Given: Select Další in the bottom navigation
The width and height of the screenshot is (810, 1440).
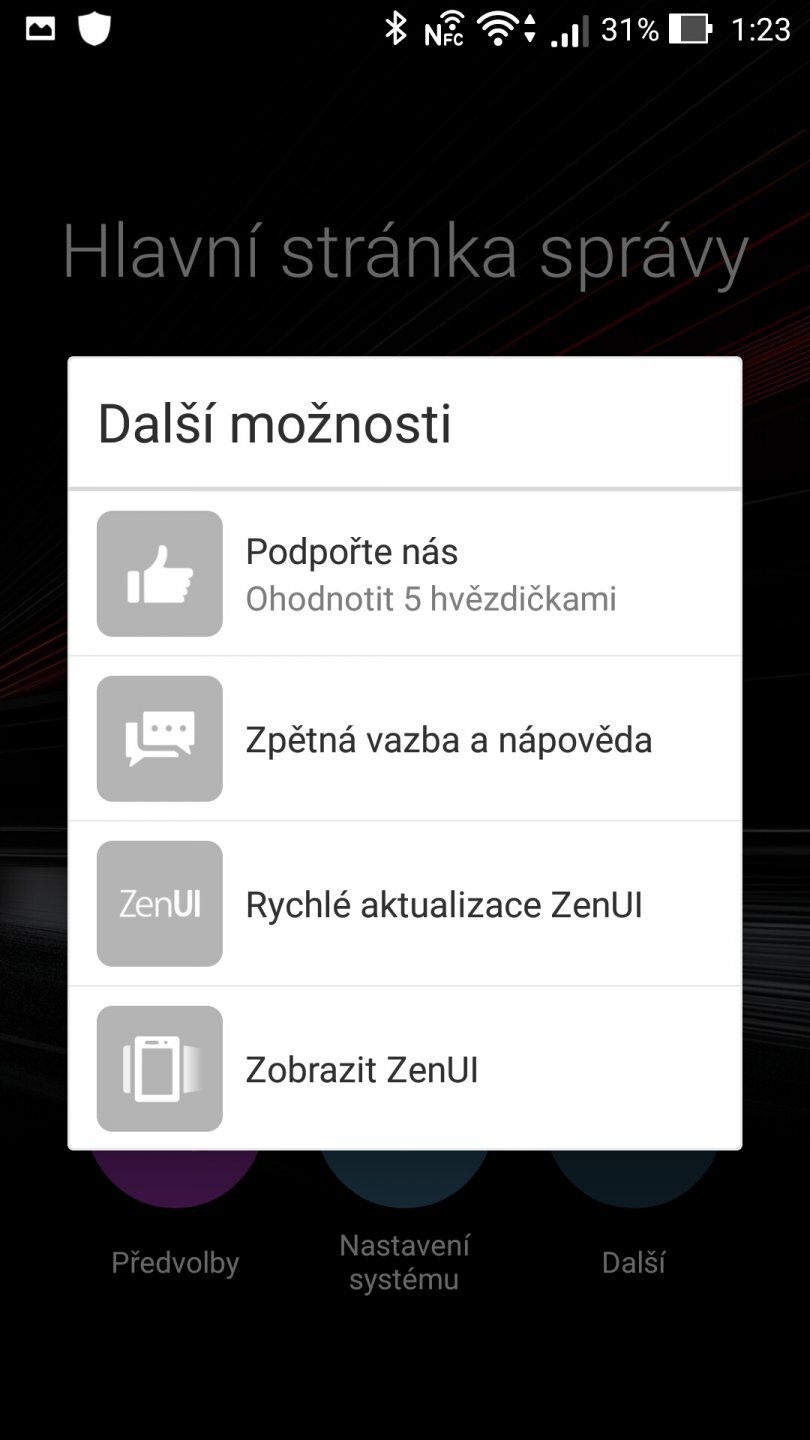Looking at the screenshot, I should point(634,1262).
